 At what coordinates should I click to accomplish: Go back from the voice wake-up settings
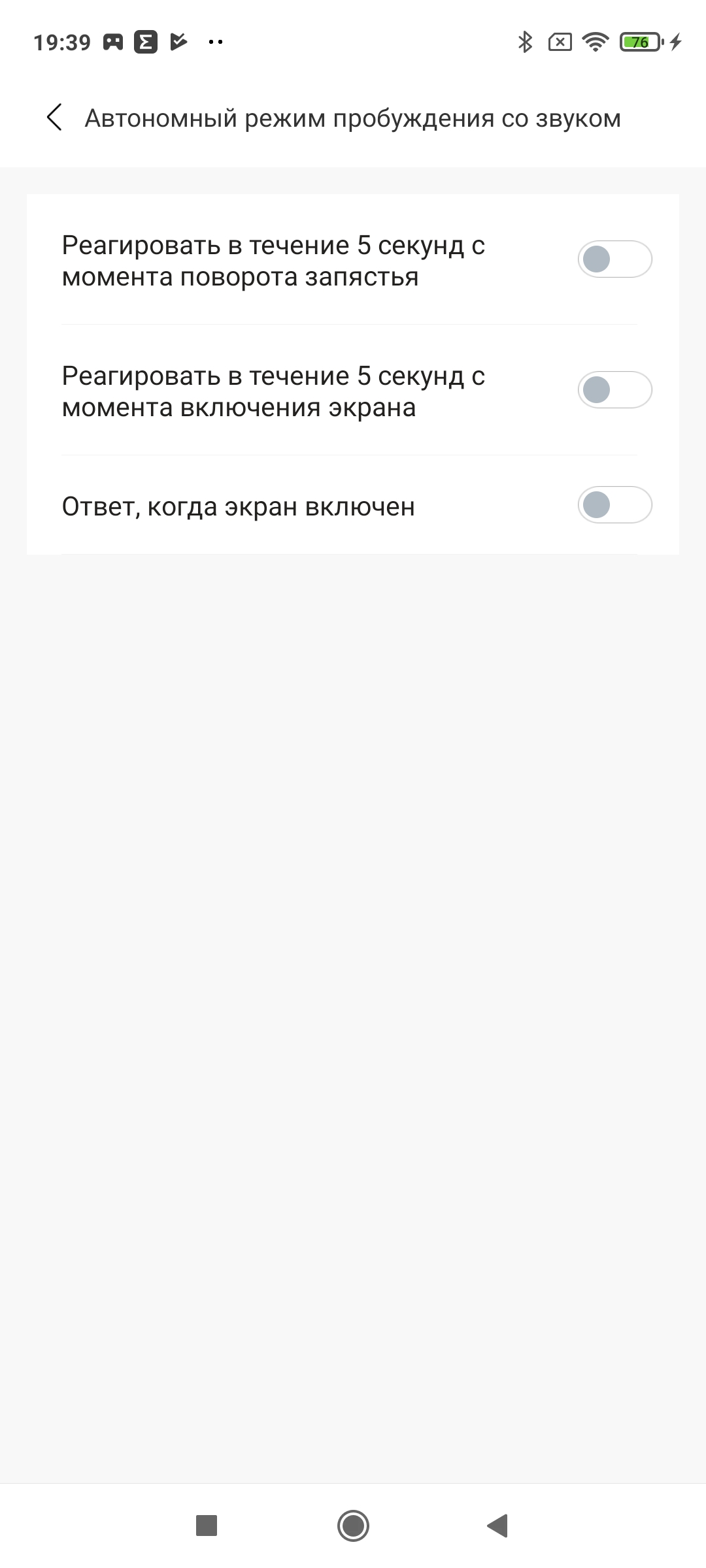click(55, 118)
